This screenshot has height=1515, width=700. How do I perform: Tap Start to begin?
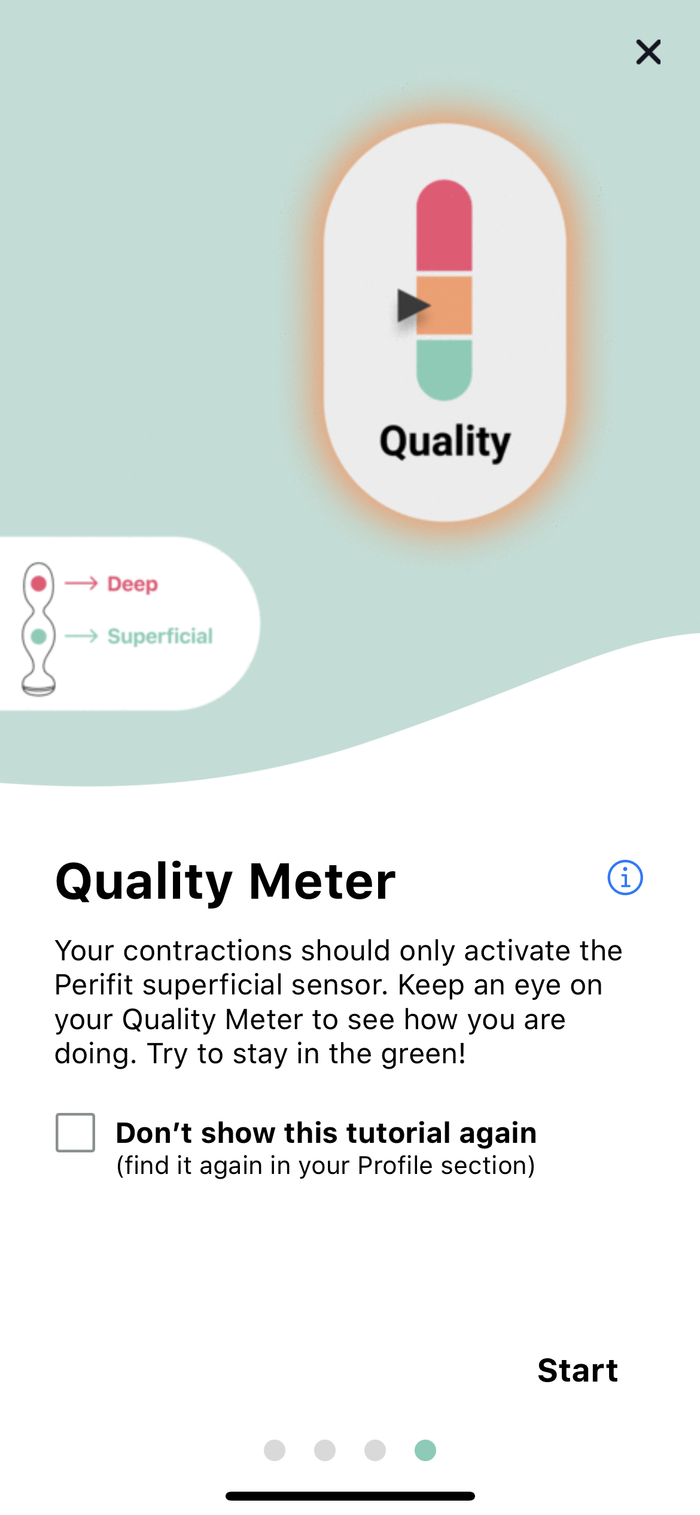577,1370
